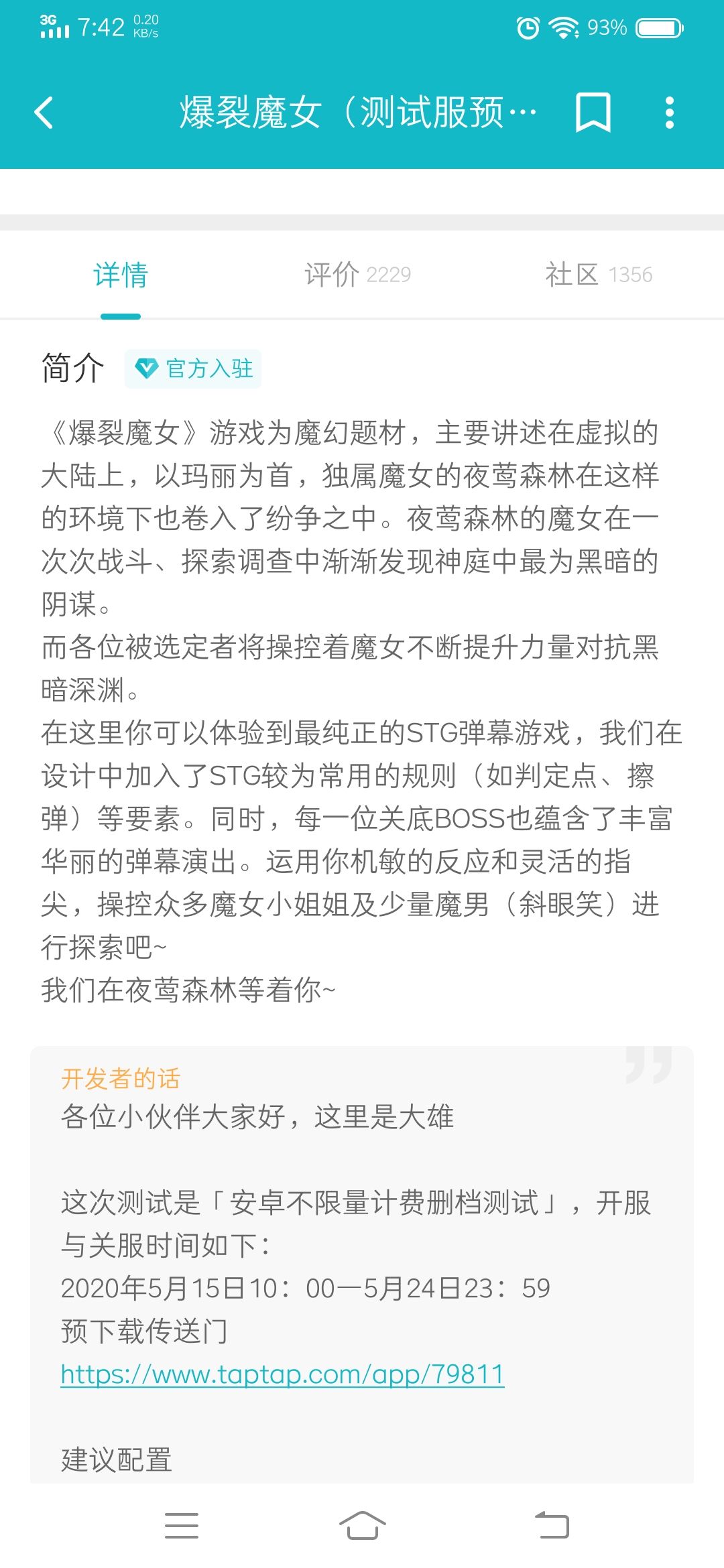Select the 详情 tab
Image resolution: width=724 pixels, height=1568 pixels.
point(121,275)
